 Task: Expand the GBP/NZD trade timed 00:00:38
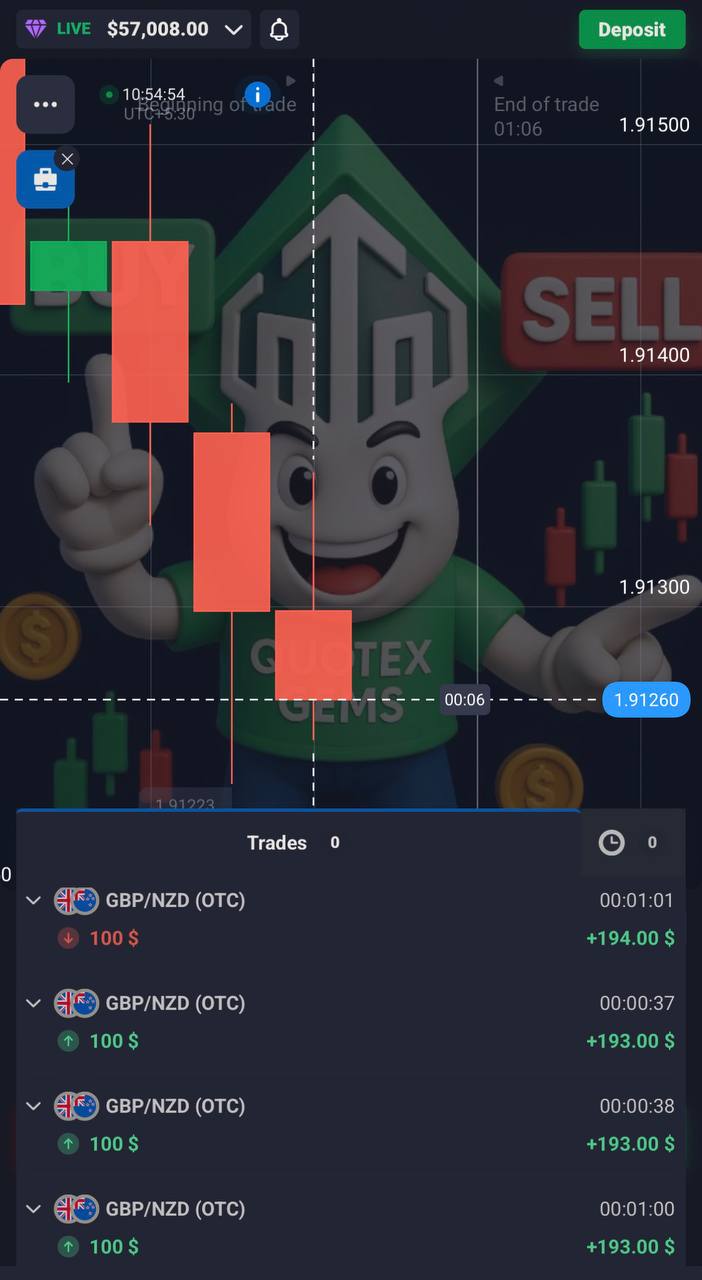34,1106
